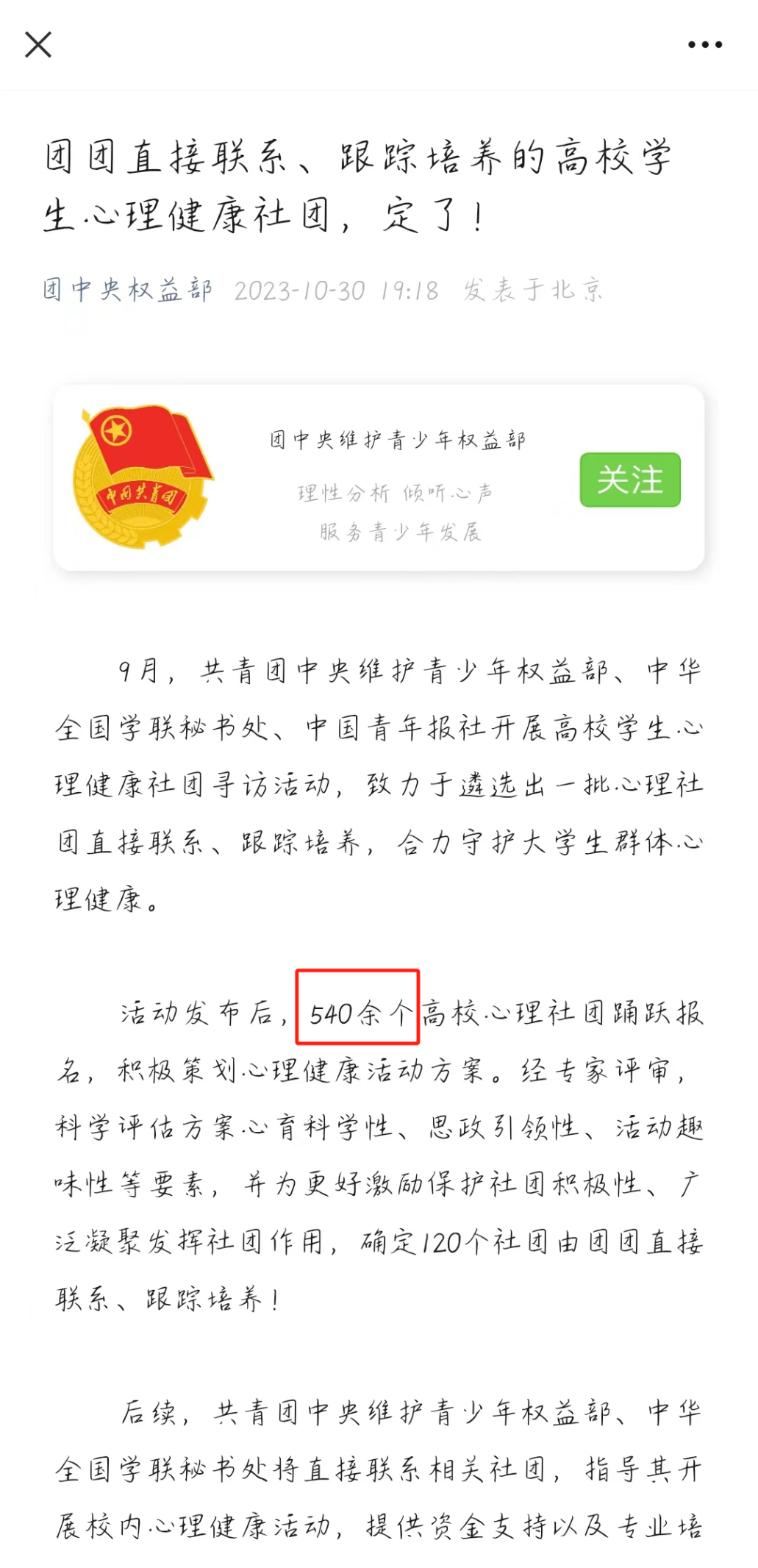This screenshot has height=1568, width=758.
Task: Follow the account via 关注 button
Action: tap(630, 480)
